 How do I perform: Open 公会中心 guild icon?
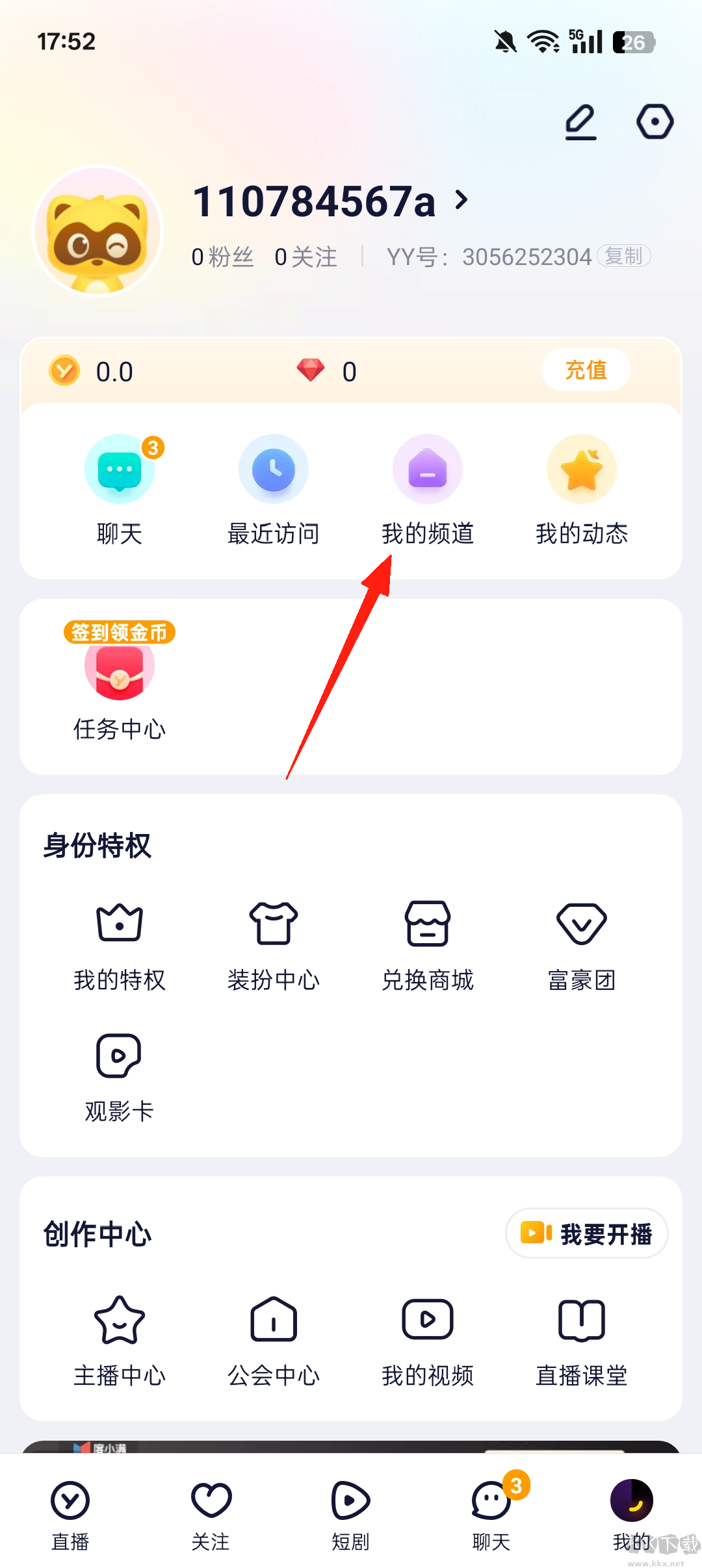274,1322
